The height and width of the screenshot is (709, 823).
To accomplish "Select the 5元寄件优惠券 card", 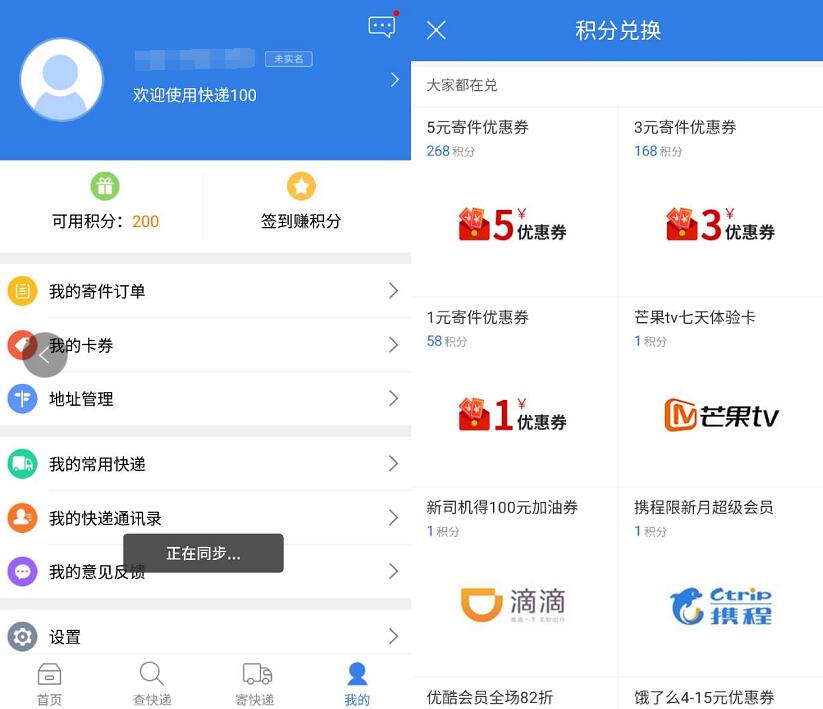I will [514, 203].
